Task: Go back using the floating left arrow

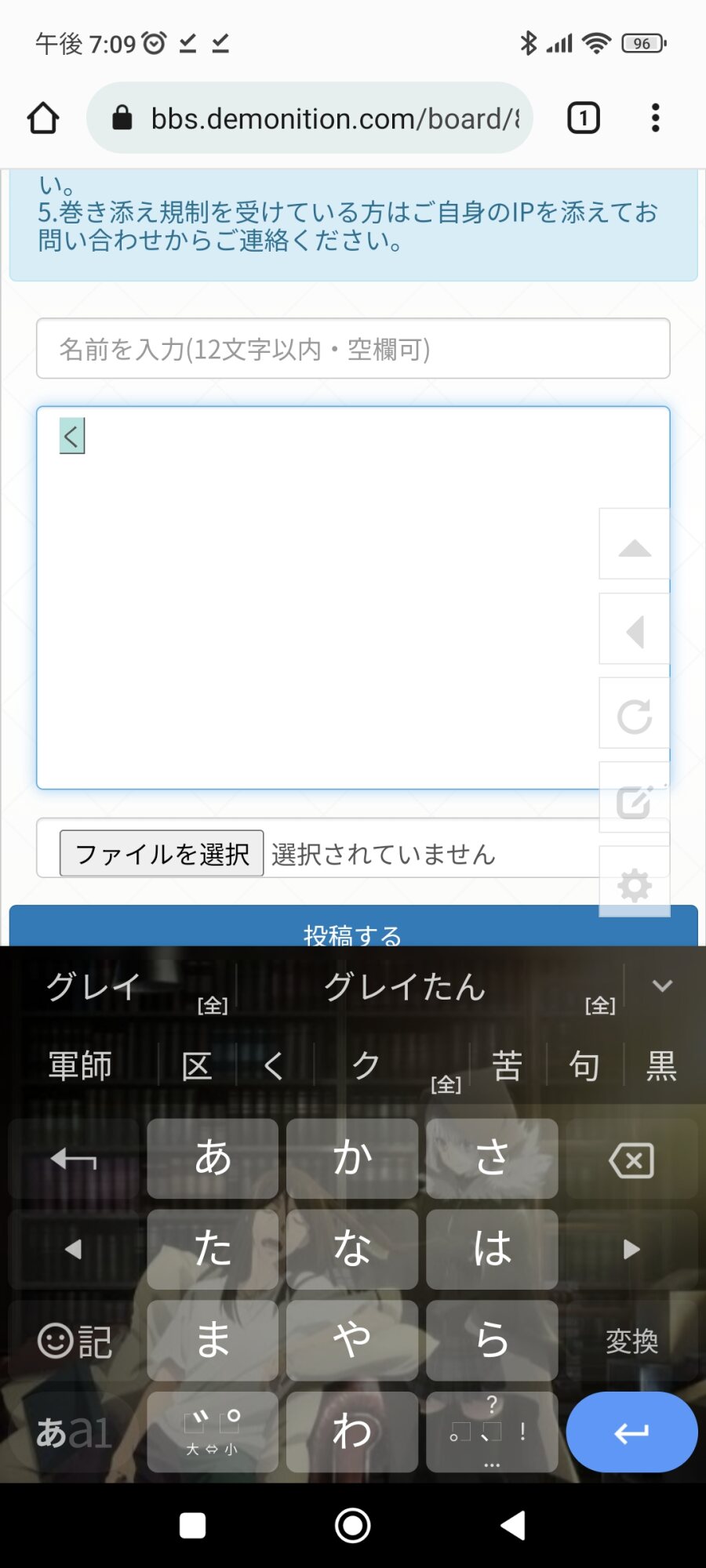Action: pos(635,631)
